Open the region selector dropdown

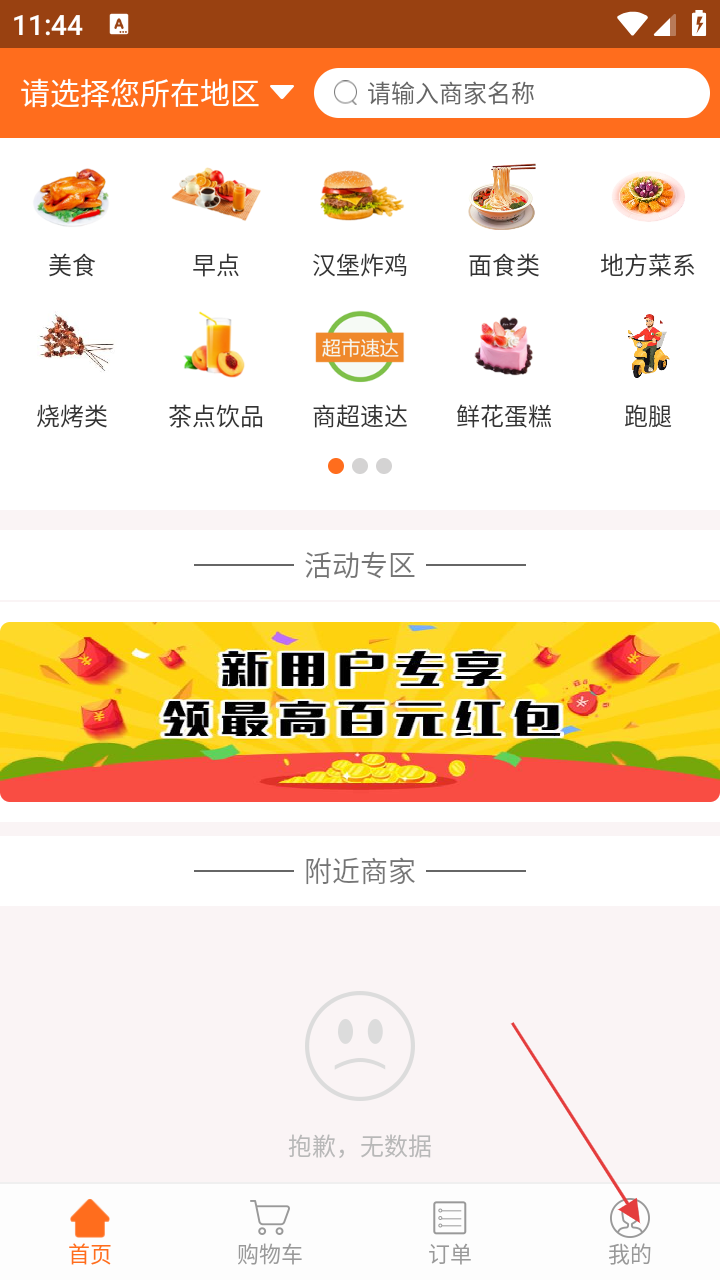157,94
